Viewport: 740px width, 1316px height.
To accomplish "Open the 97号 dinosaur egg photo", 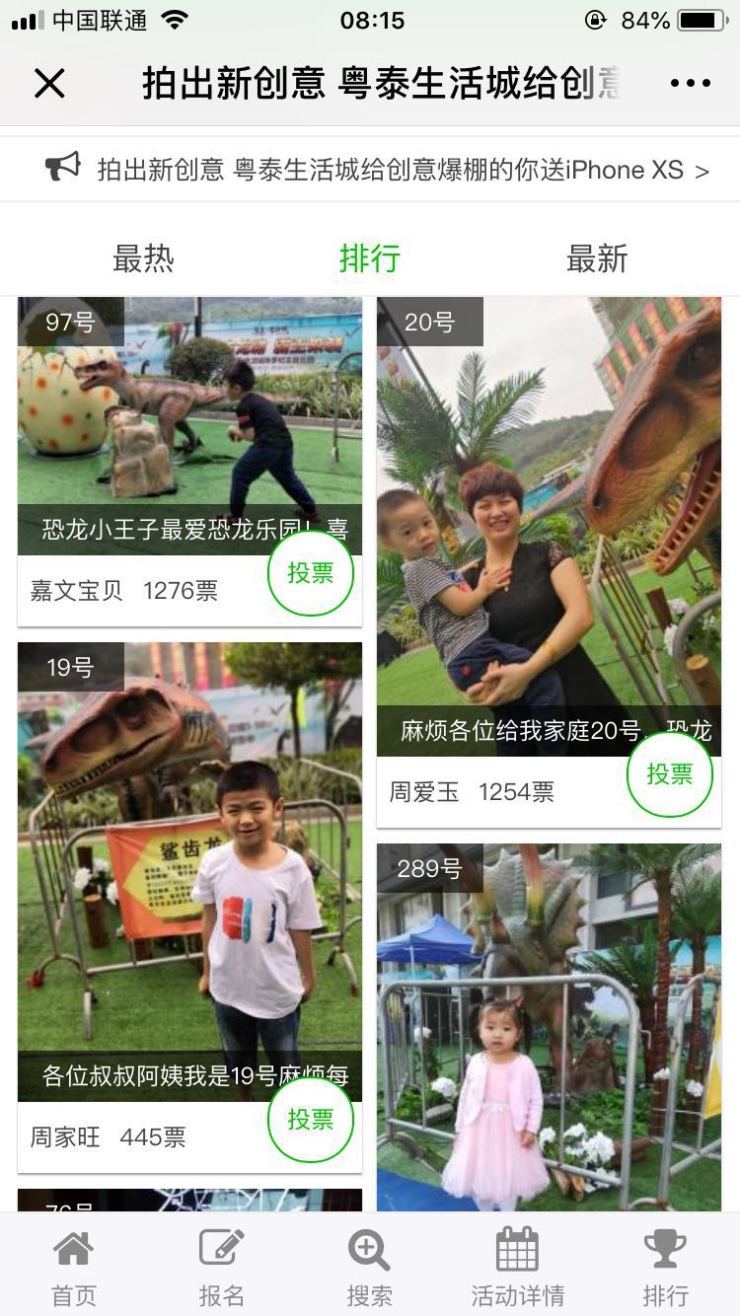I will 190,425.
